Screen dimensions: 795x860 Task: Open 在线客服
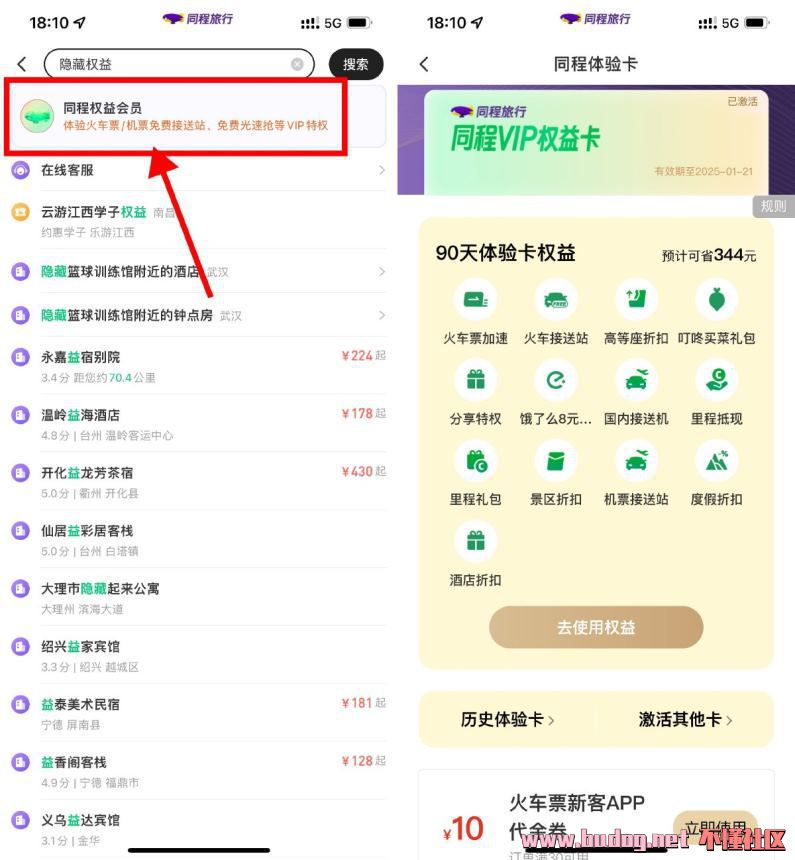[200, 170]
